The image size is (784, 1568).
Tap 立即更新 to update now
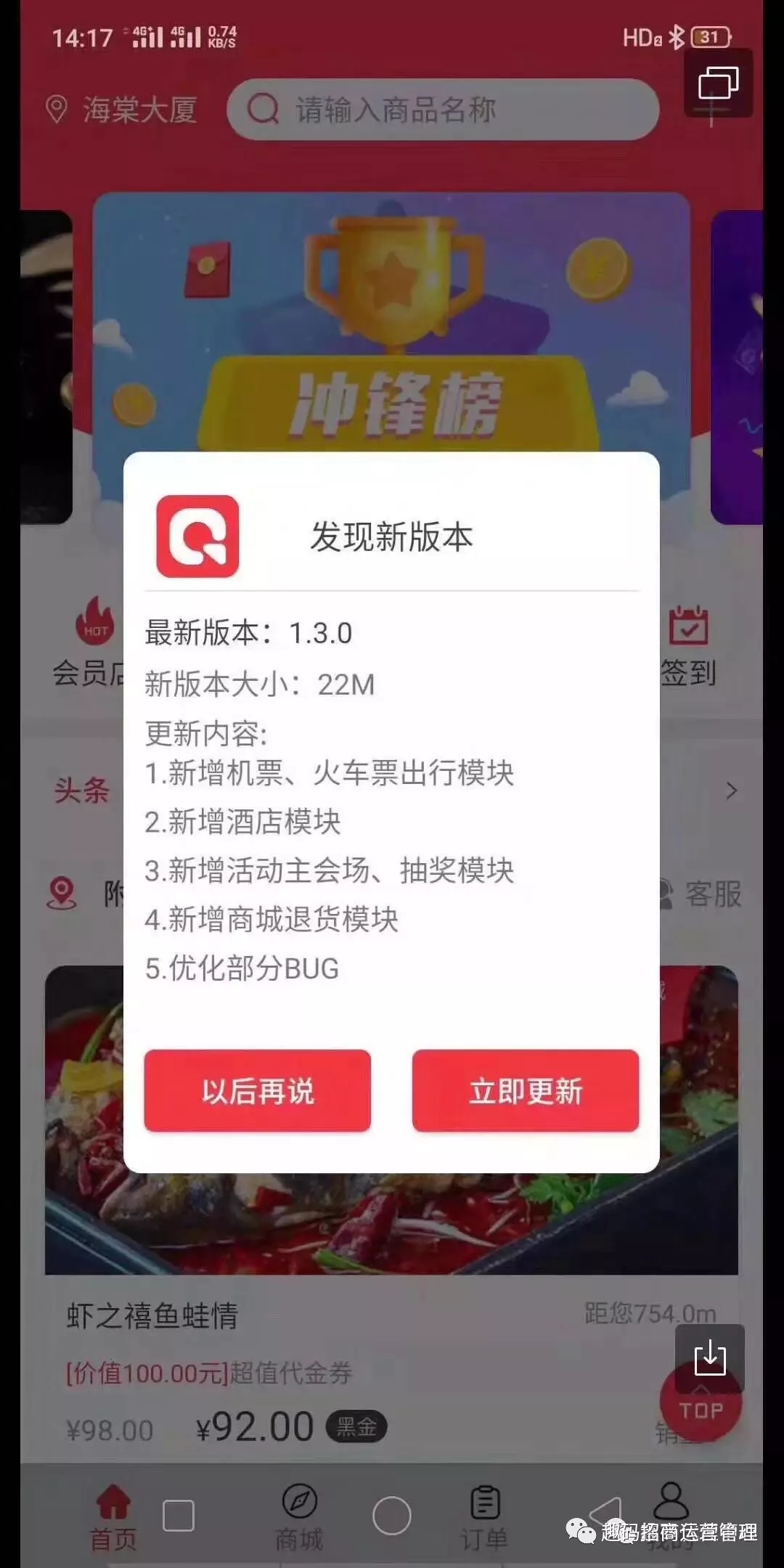click(526, 1090)
